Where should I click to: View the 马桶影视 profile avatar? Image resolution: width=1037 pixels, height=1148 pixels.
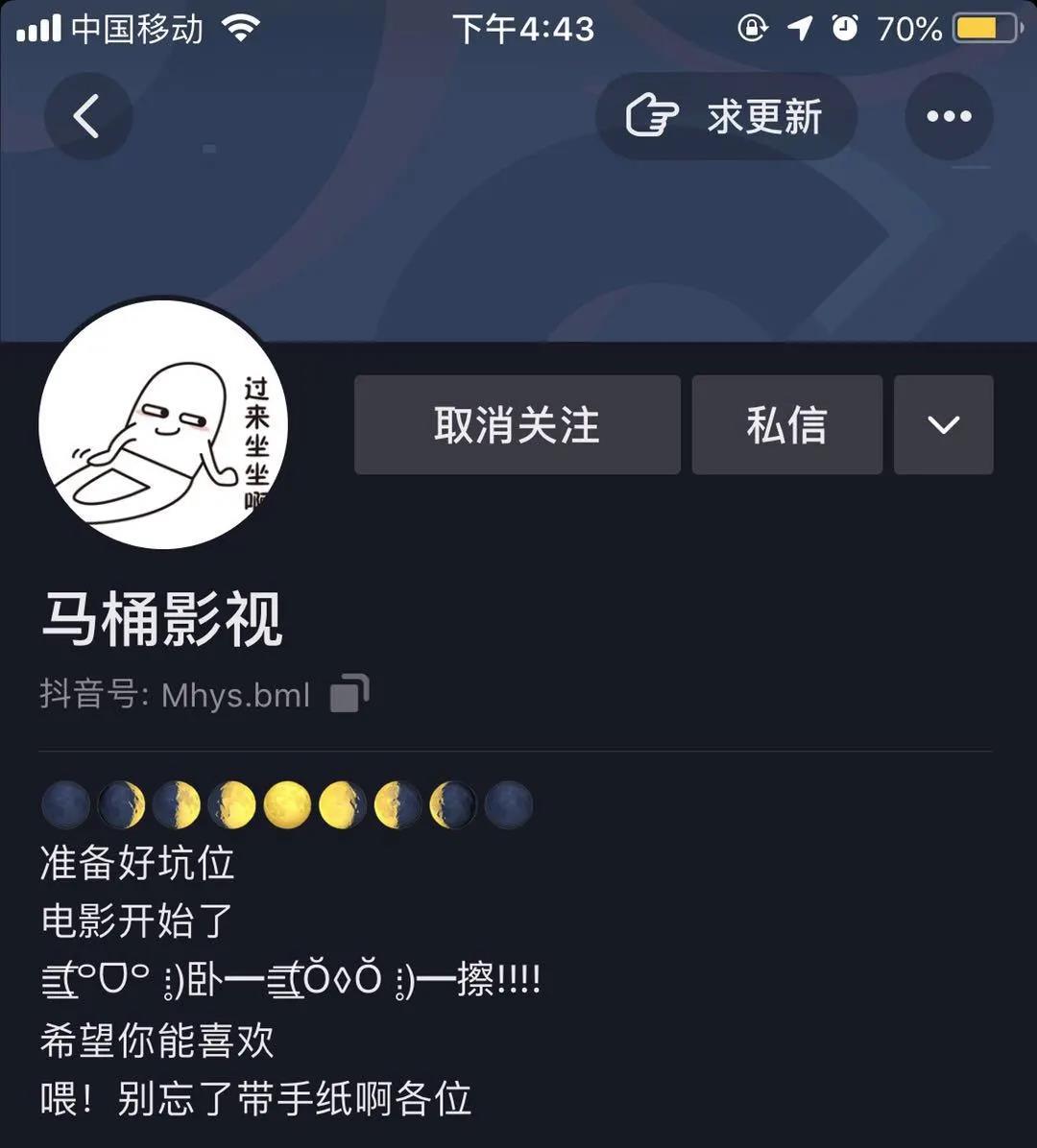coord(163,424)
